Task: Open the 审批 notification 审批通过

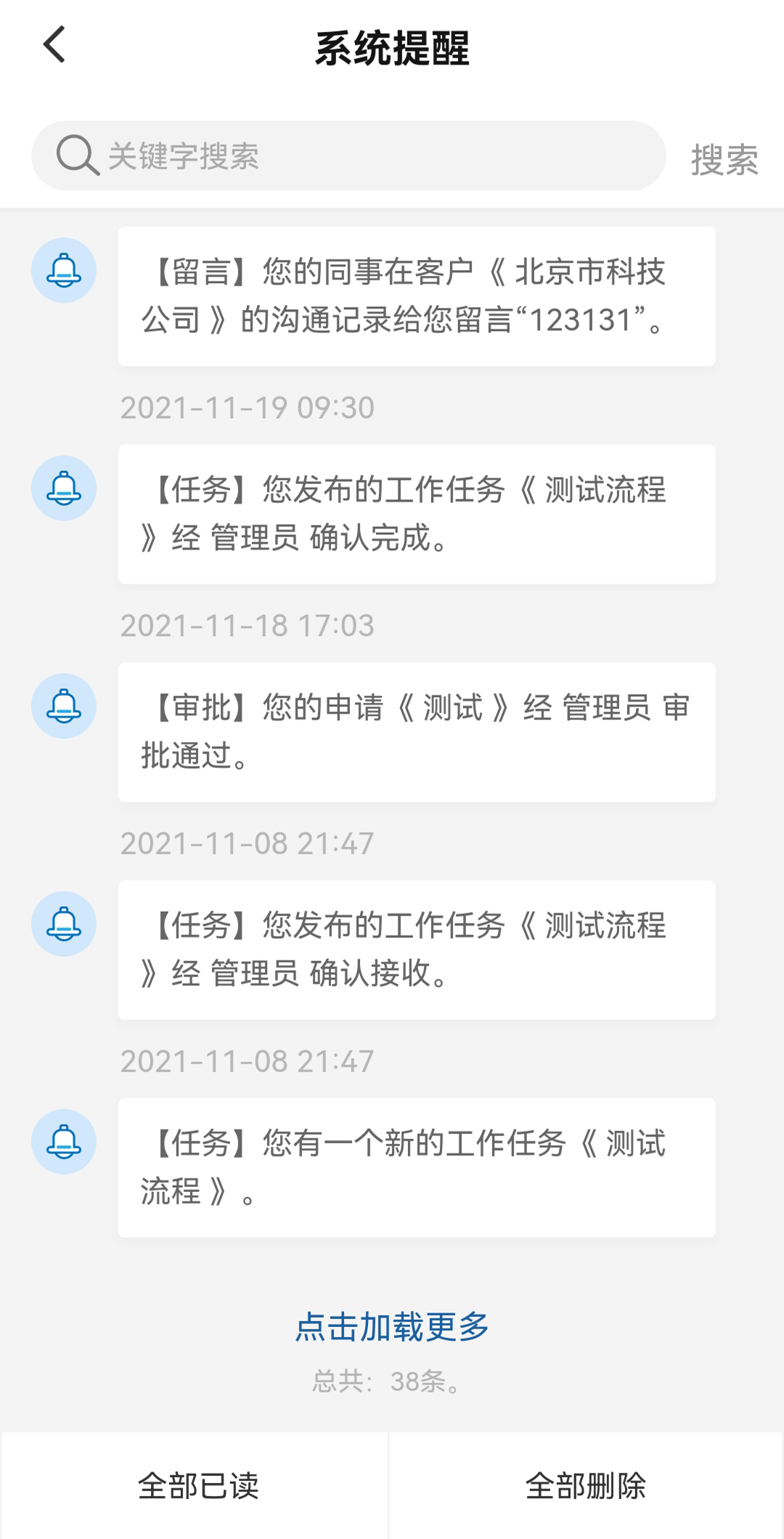Action: (x=417, y=732)
